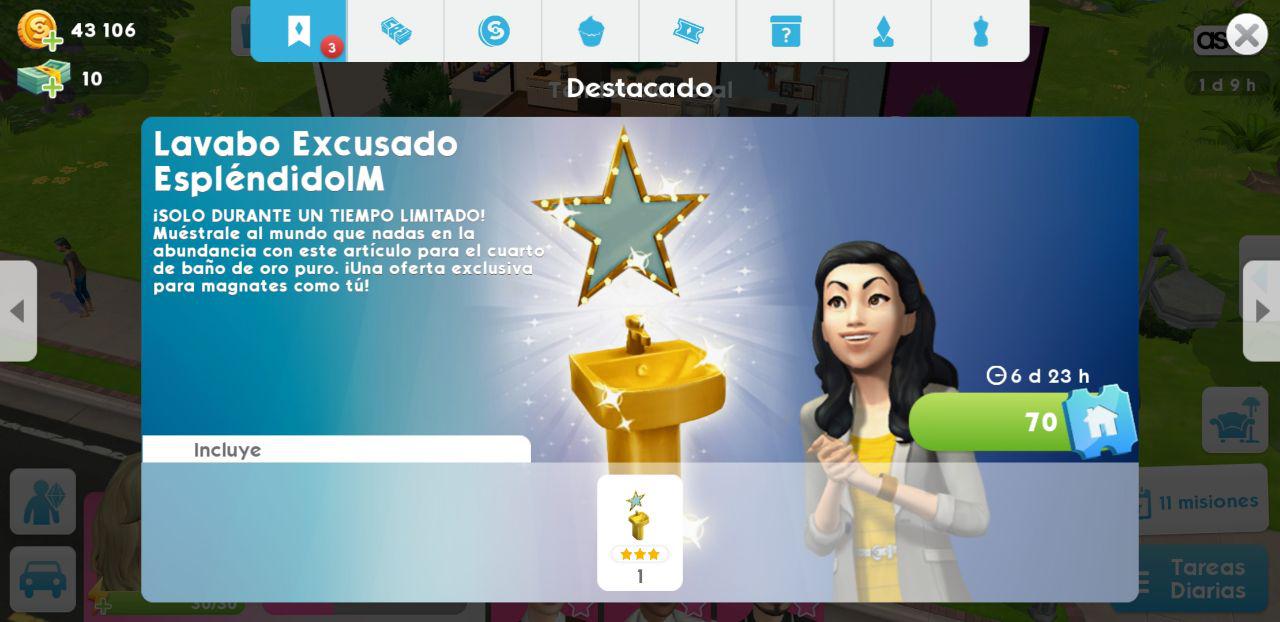Open the Simoleons currency tab
Screen dimensions: 1280x622
coord(493,31)
